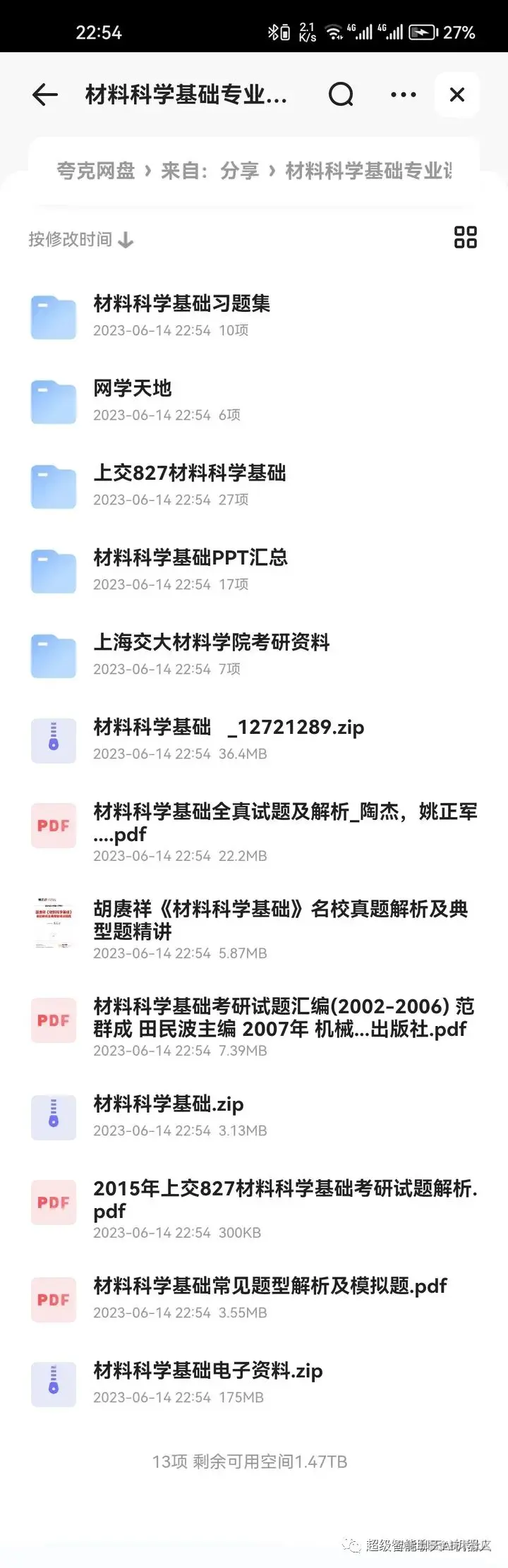This screenshot has width=508, height=1568.
Task: Jump to 夸克网盘 in the breadcrumb path
Action: tap(96, 171)
